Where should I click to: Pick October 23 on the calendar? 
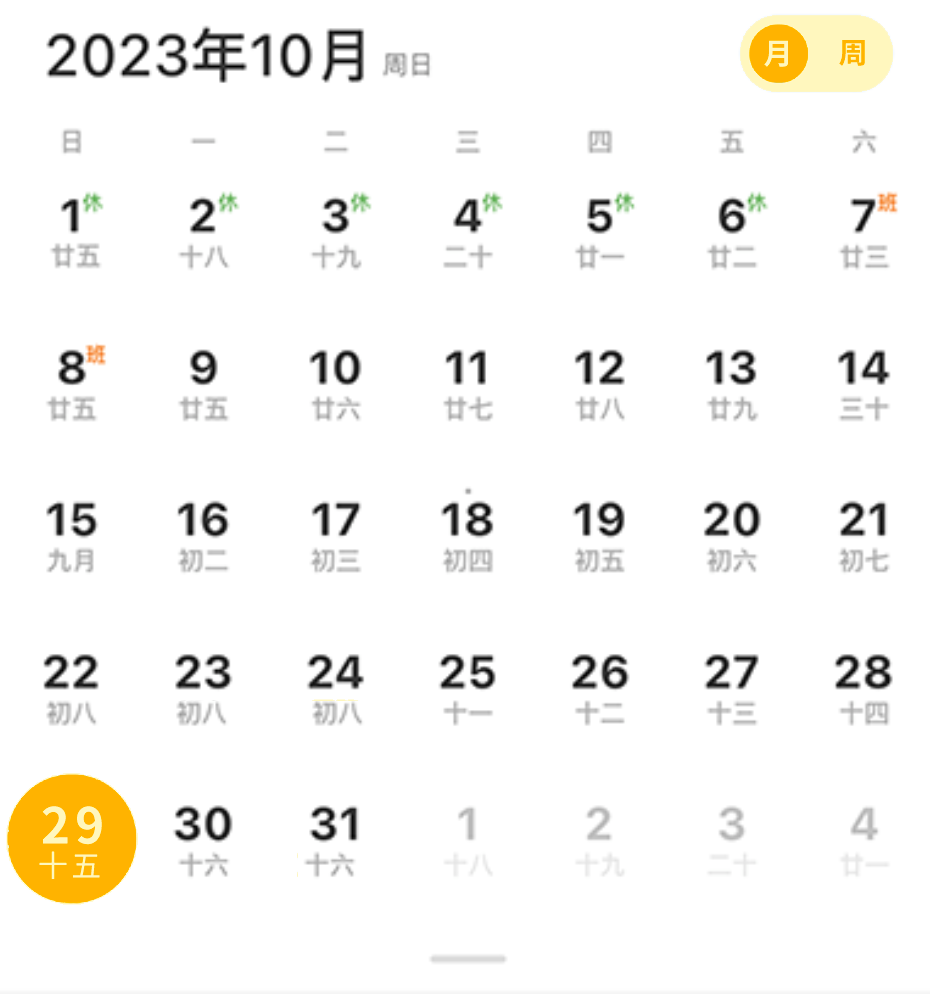click(203, 686)
